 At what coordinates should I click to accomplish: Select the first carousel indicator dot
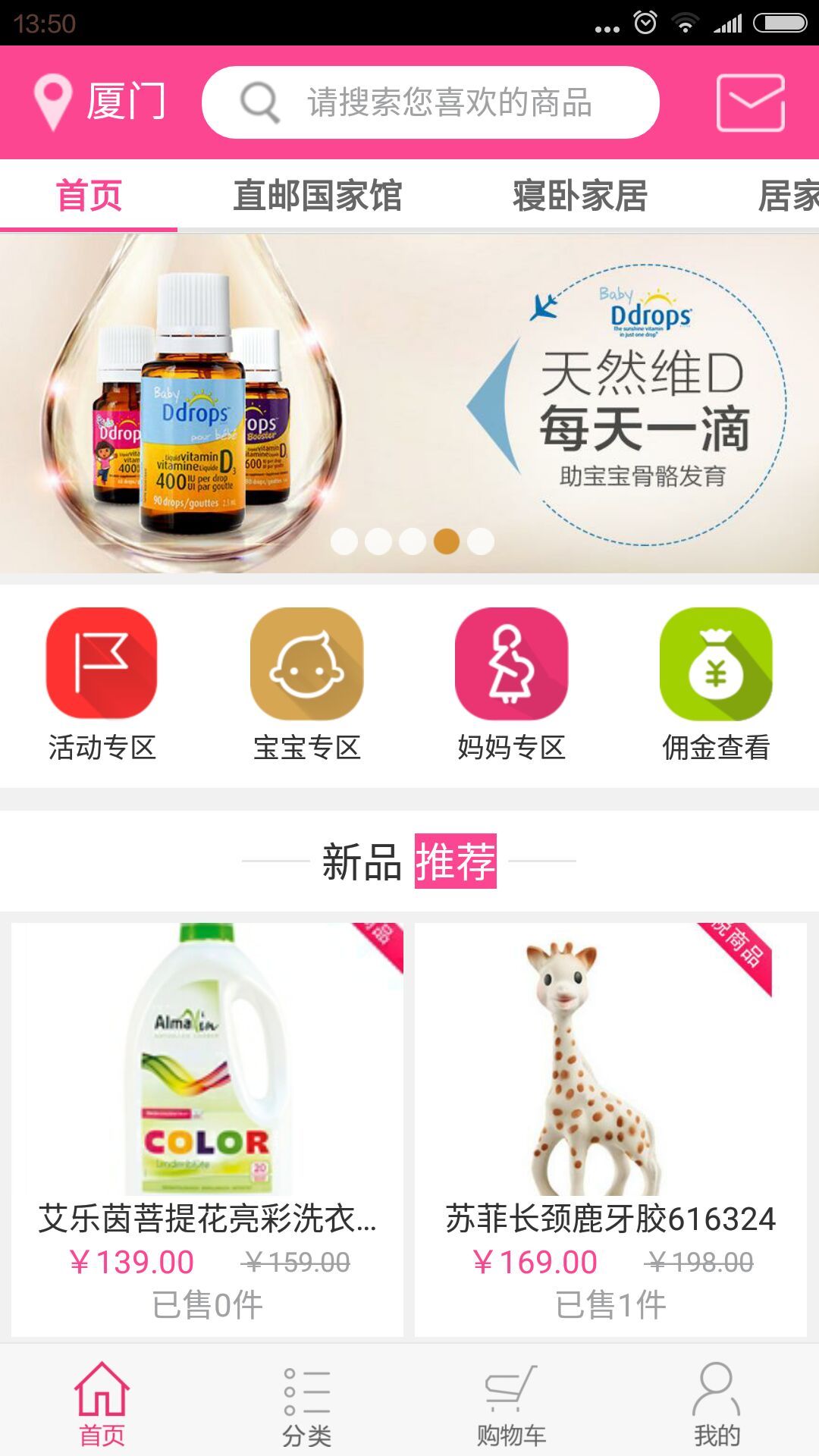(344, 539)
